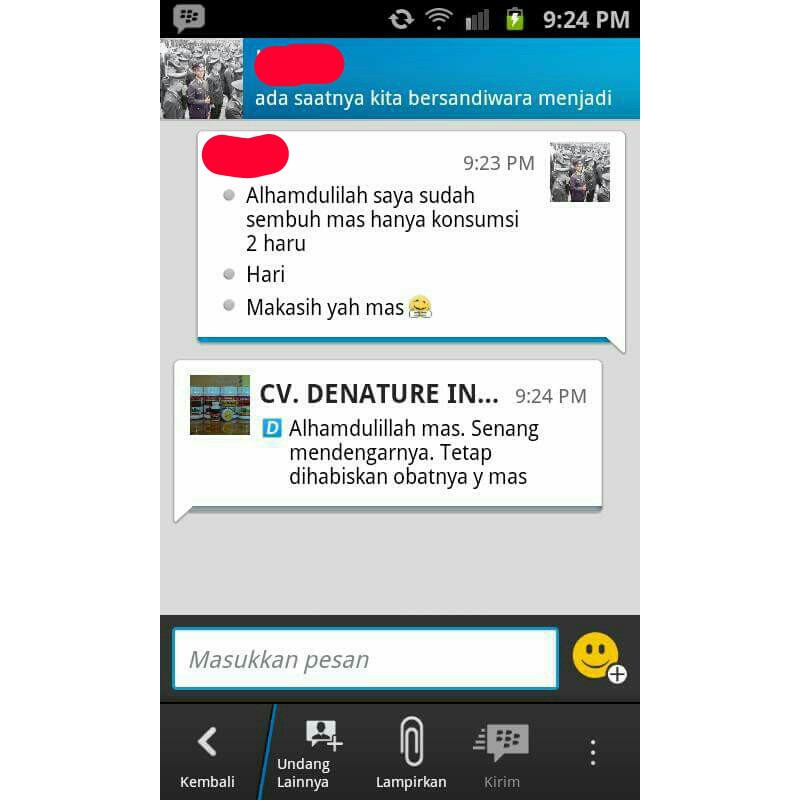This screenshot has width=800, height=800.
Task: View CV. DENATURE avatar in message
Action: click(220, 404)
